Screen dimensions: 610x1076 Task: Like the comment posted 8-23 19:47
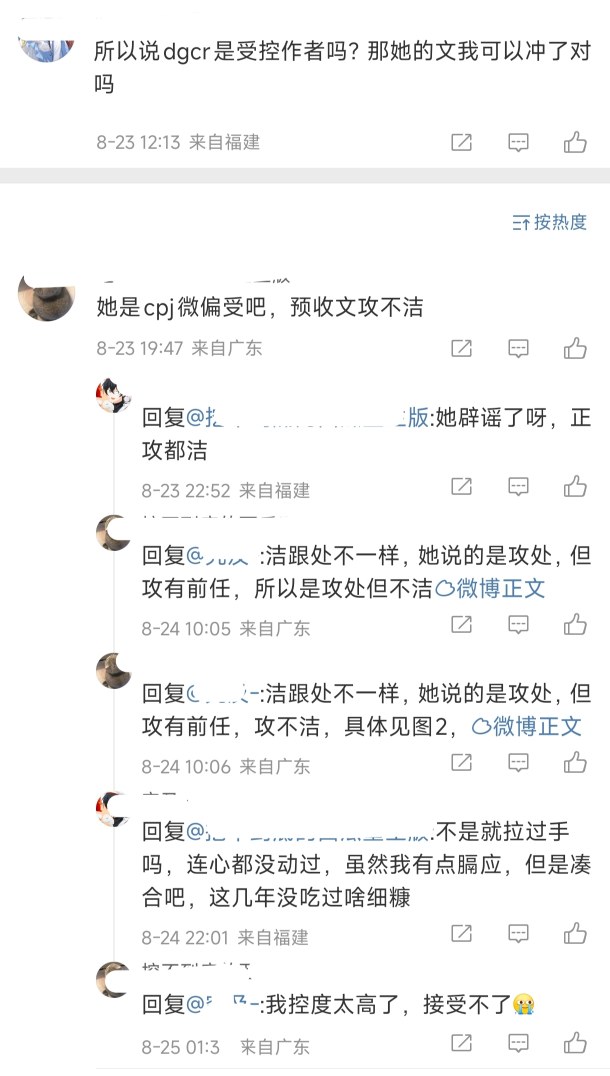pyautogui.click(x=575, y=348)
